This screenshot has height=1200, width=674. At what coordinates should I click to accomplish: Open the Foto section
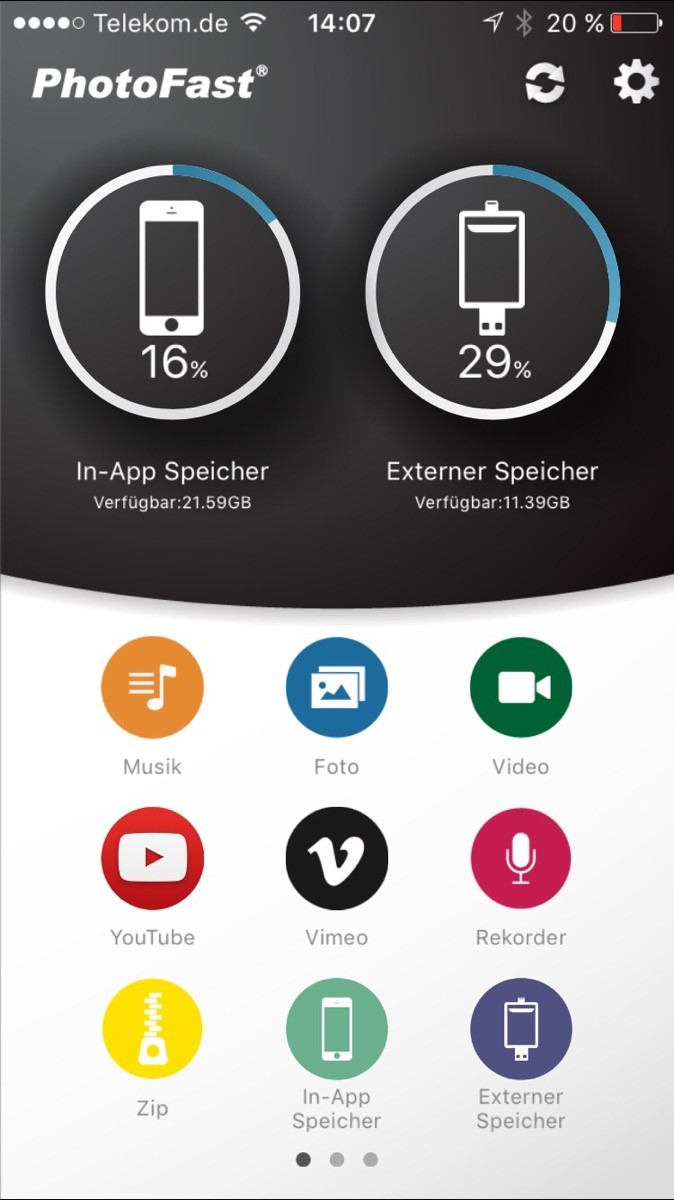pyautogui.click(x=336, y=688)
